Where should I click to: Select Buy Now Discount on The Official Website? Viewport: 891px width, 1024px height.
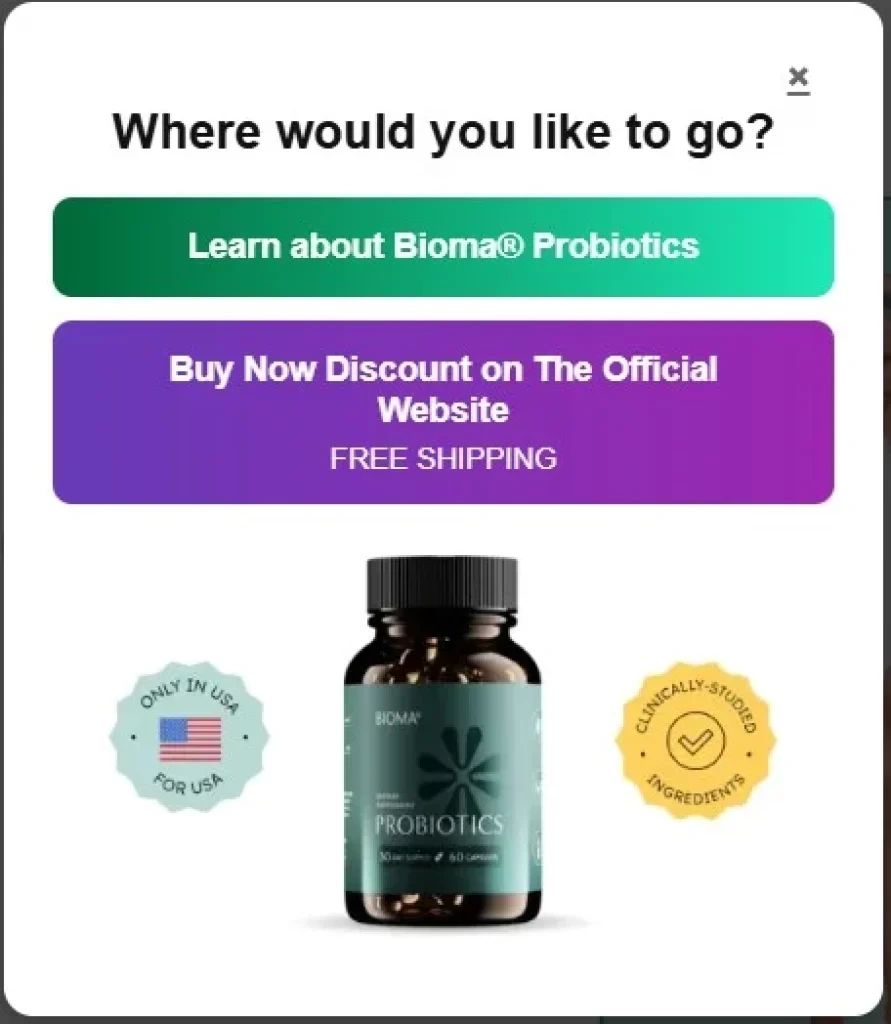point(443,411)
